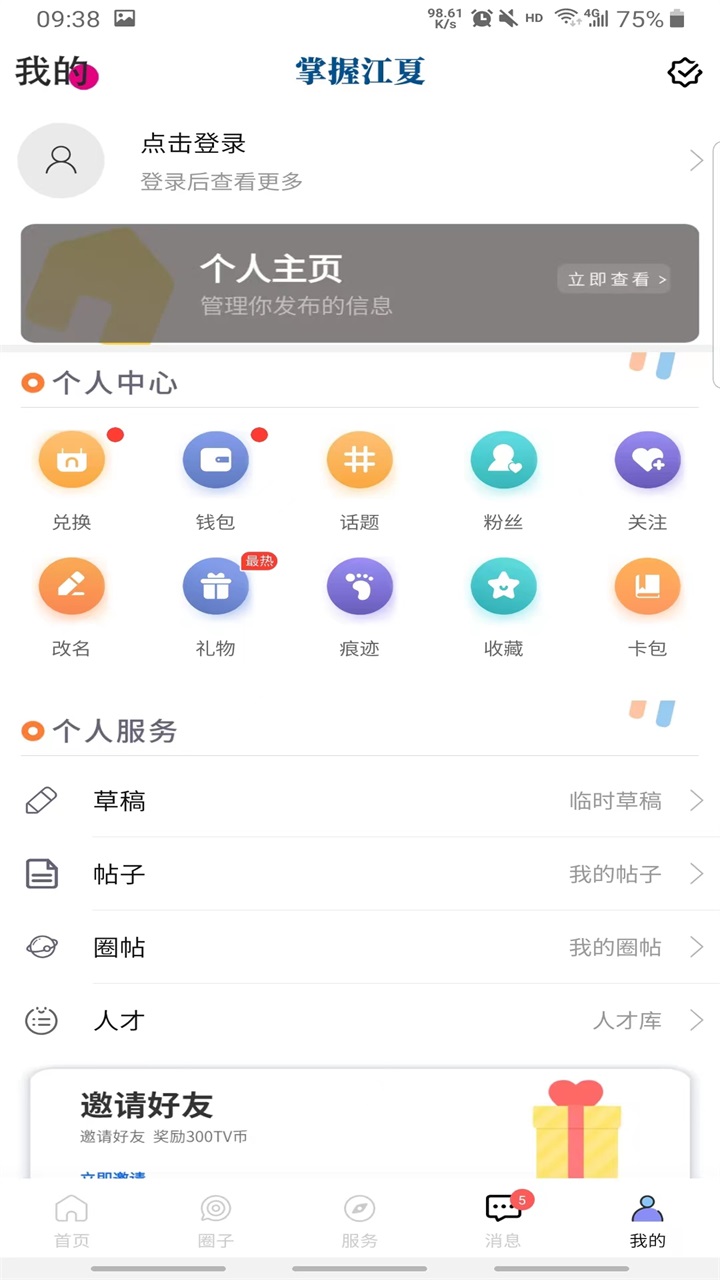Open the 消息 messages tab

pyautogui.click(x=503, y=1220)
